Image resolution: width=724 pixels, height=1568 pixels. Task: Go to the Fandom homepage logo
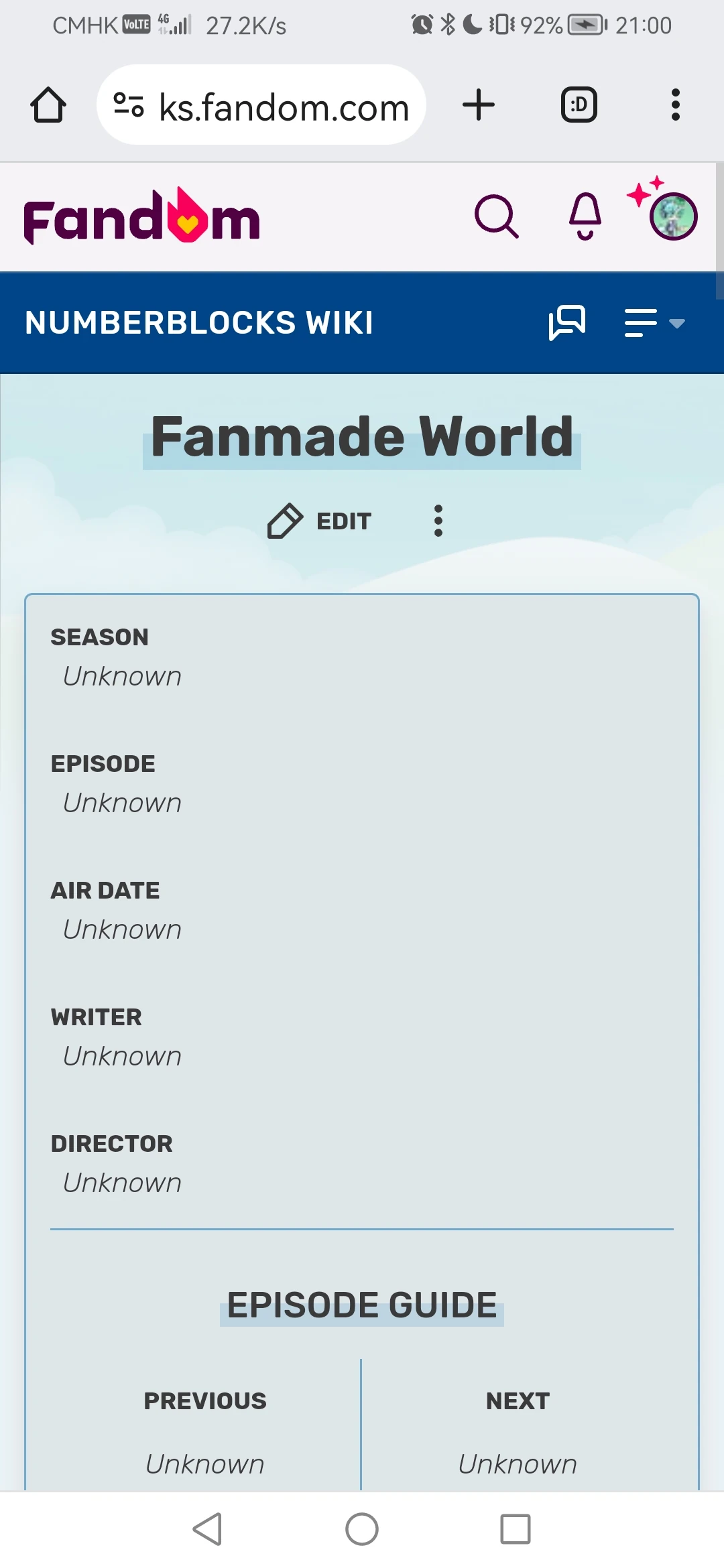pyautogui.click(x=141, y=217)
